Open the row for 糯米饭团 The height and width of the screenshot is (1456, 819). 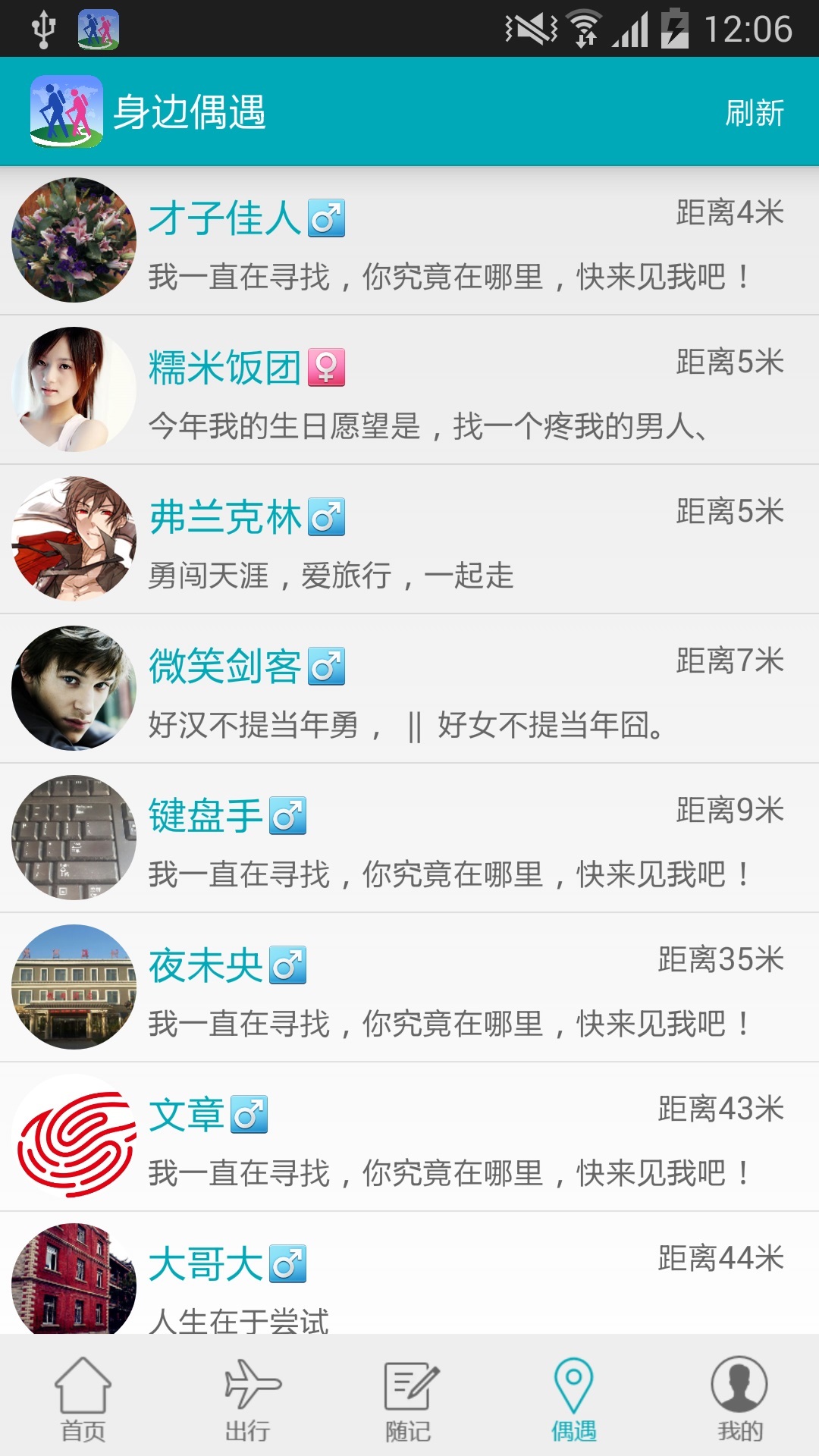tap(409, 390)
